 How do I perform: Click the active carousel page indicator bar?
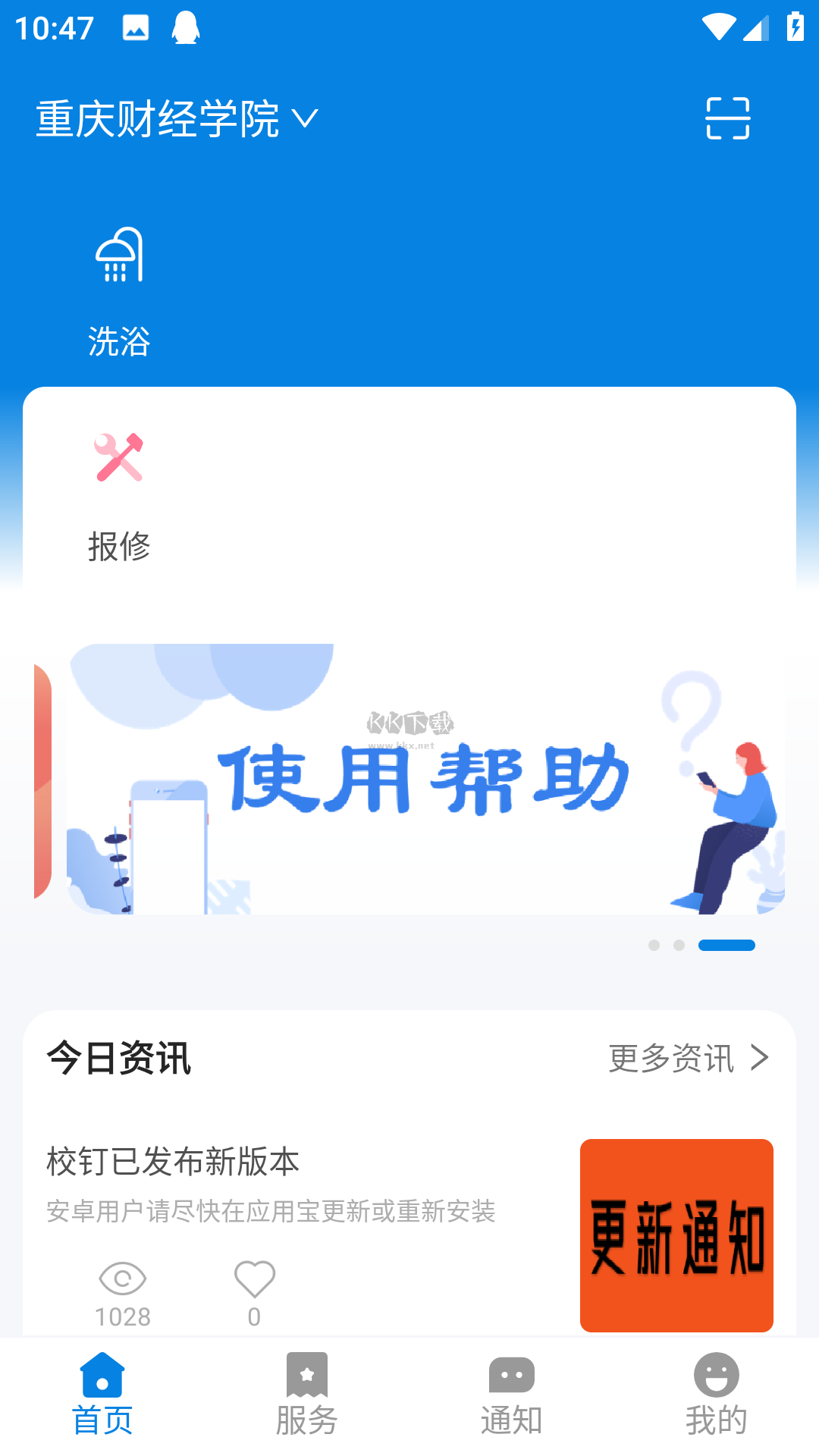click(726, 945)
